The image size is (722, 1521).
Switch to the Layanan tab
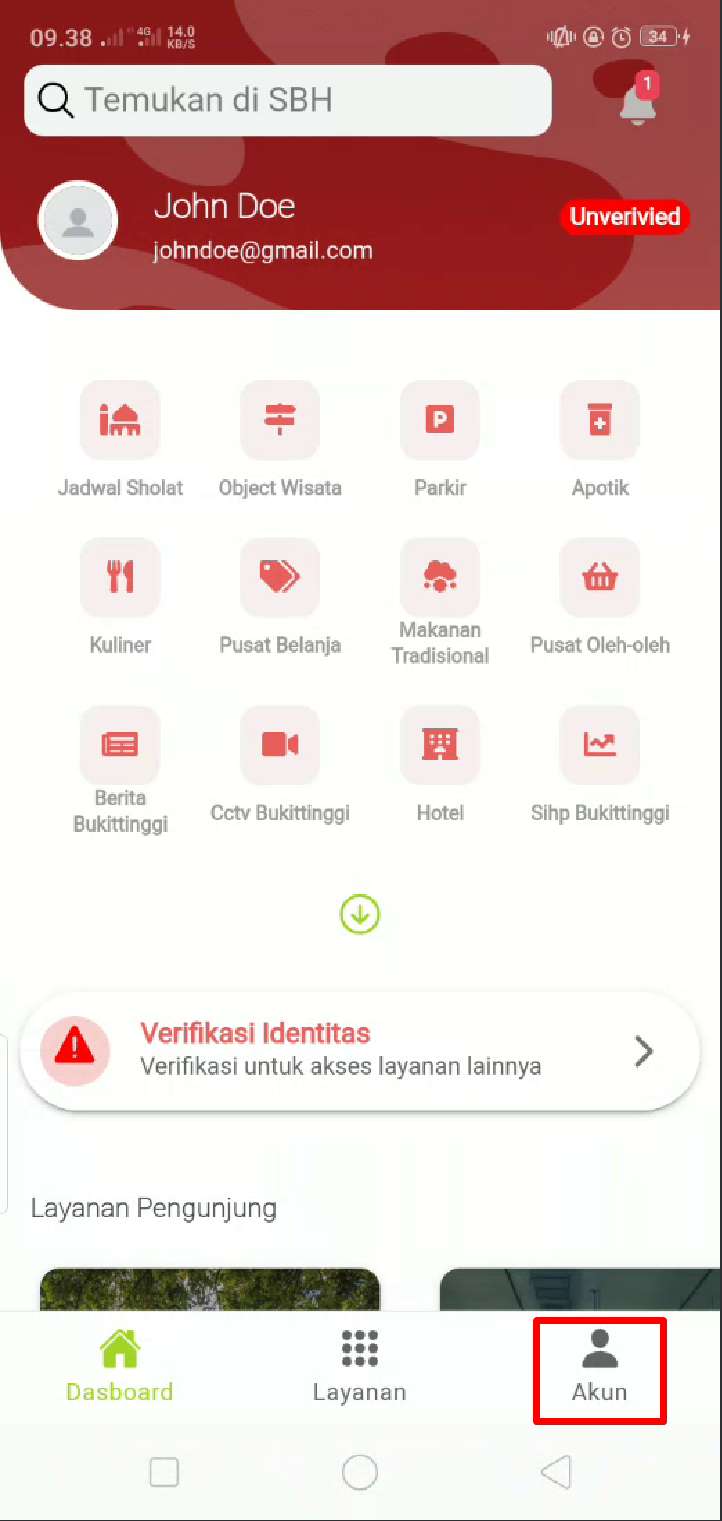click(360, 1366)
